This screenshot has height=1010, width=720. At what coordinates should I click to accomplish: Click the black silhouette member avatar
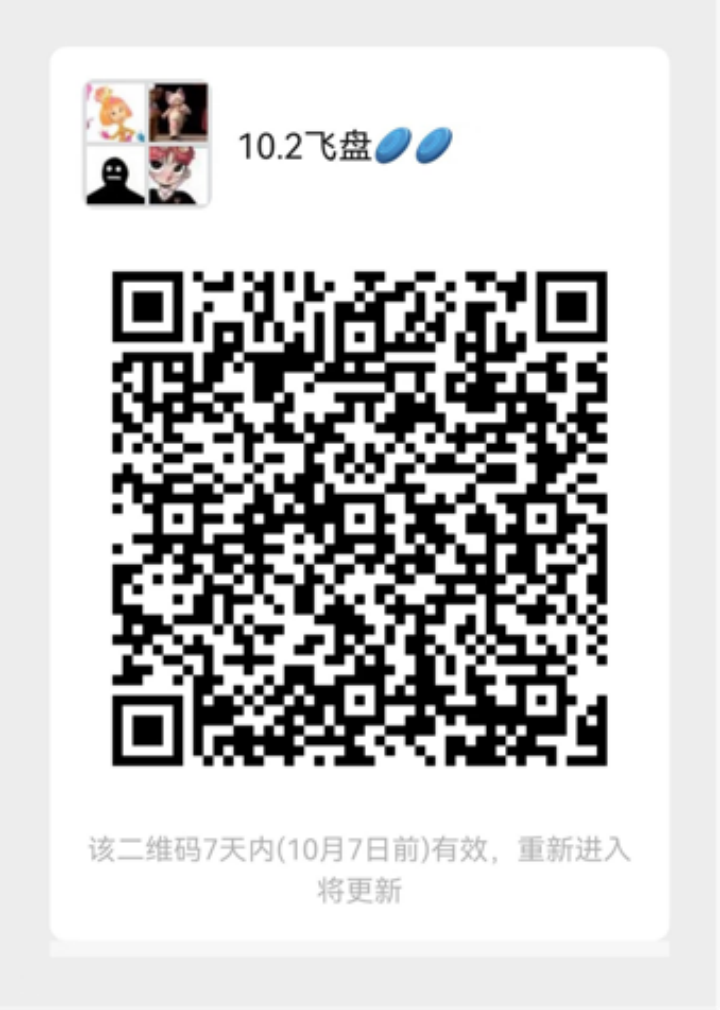(116, 175)
